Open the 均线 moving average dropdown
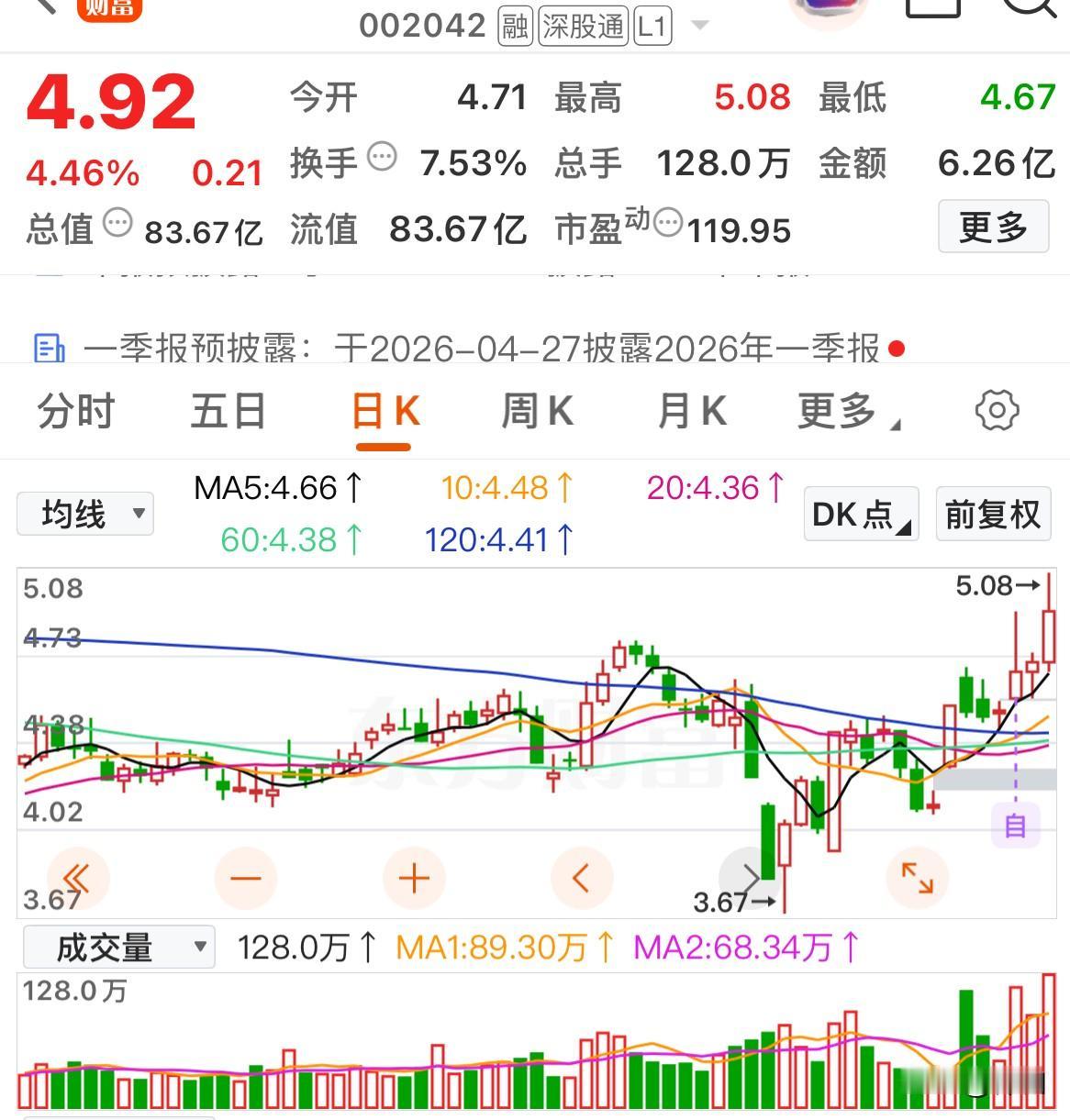The height and width of the screenshot is (1120, 1070). 84,515
